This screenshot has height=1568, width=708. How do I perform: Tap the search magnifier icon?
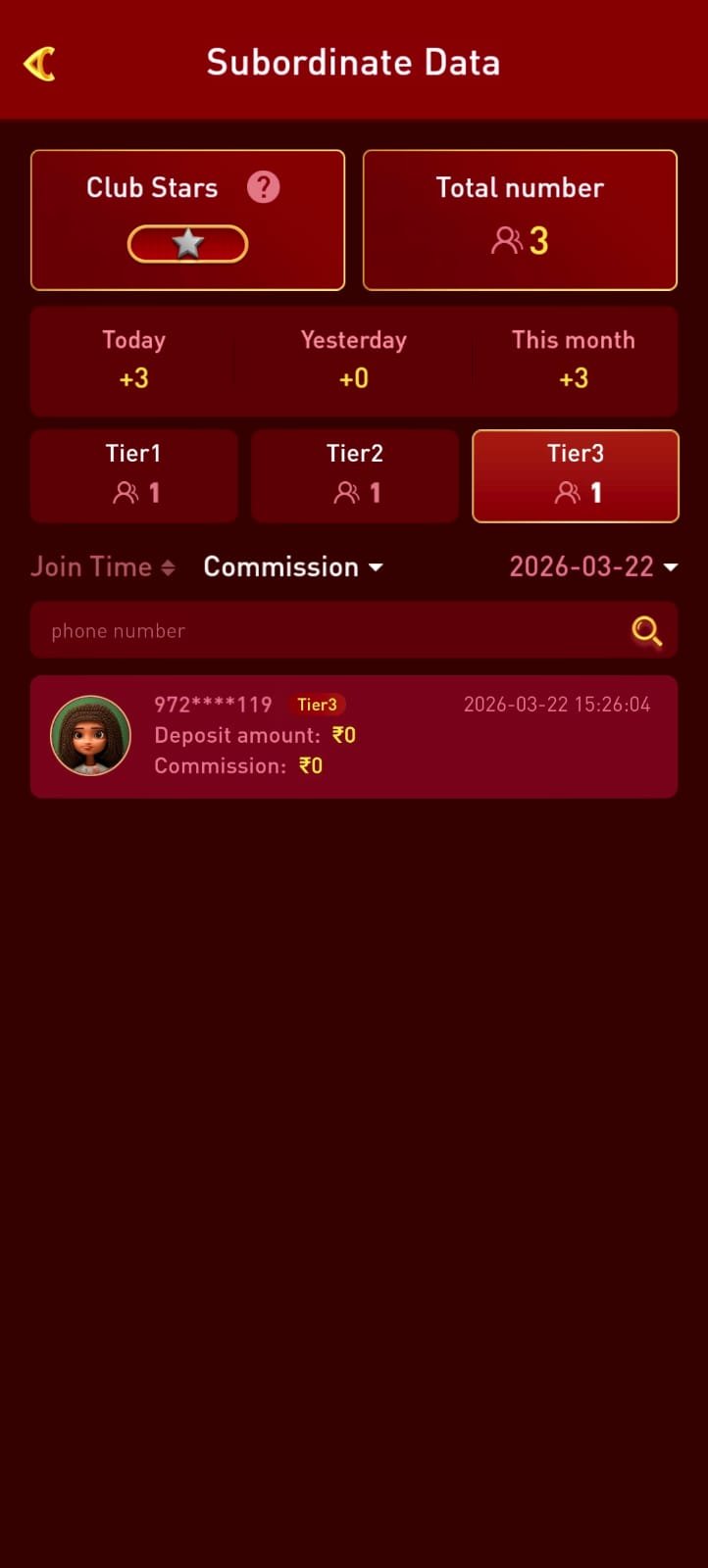pyautogui.click(x=646, y=631)
